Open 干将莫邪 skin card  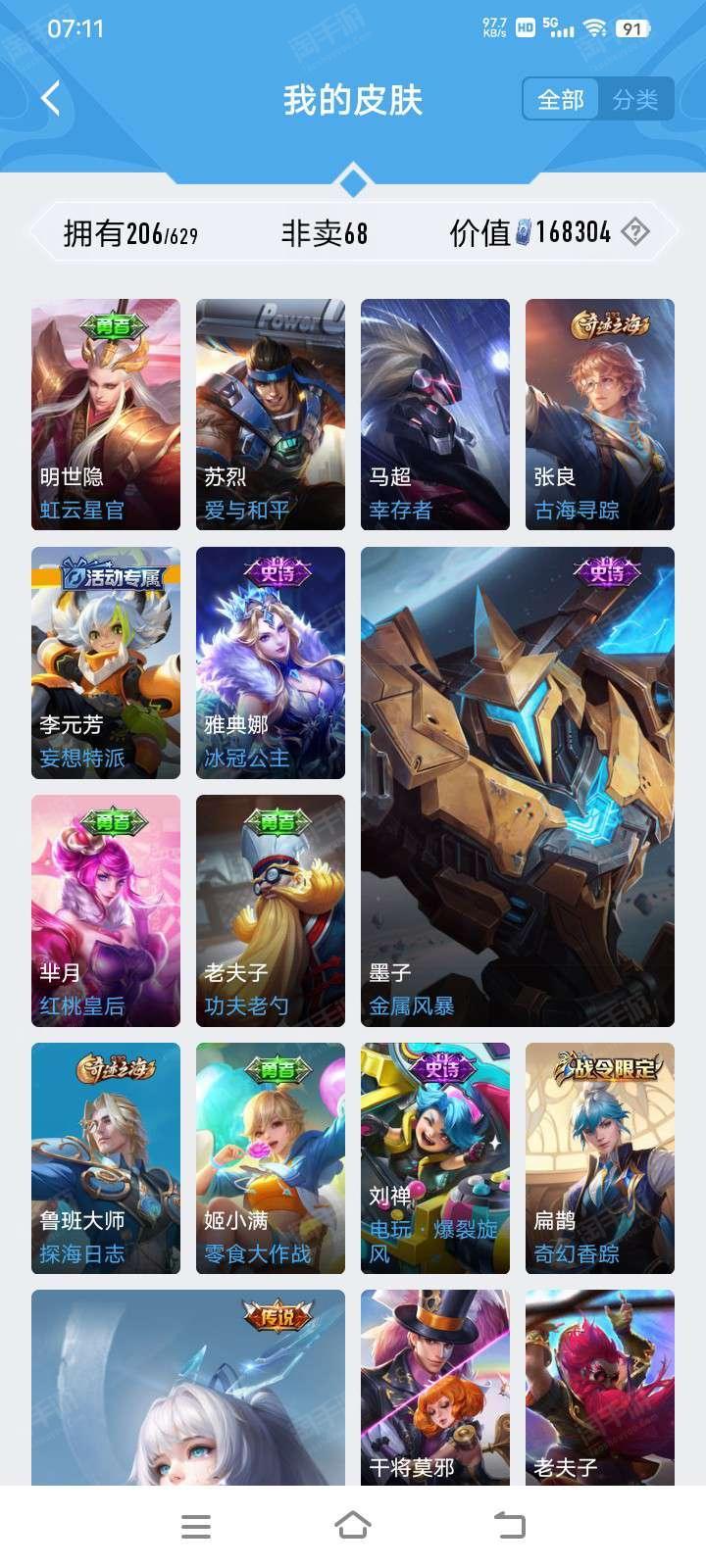(435, 1387)
